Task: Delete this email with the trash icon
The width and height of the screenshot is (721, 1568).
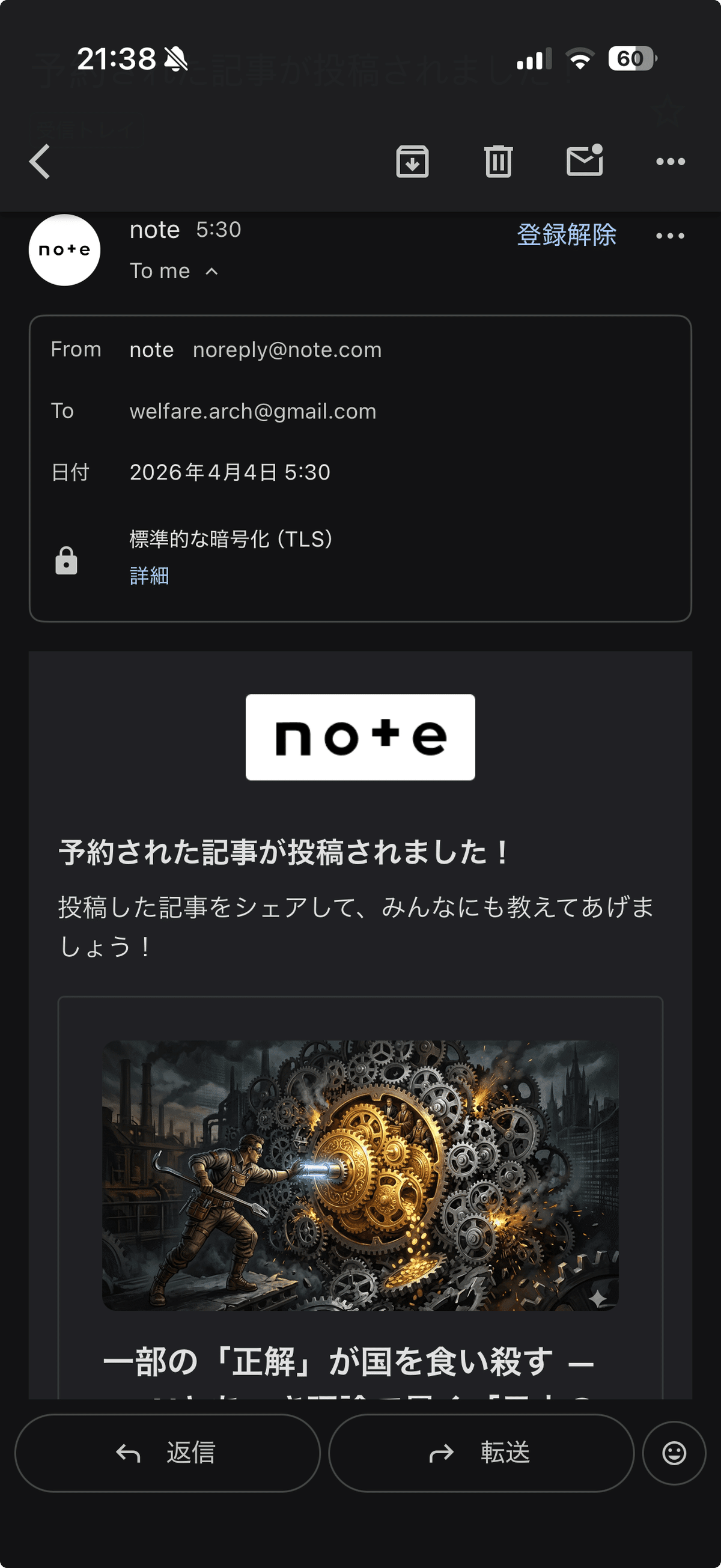Action: 498,162
